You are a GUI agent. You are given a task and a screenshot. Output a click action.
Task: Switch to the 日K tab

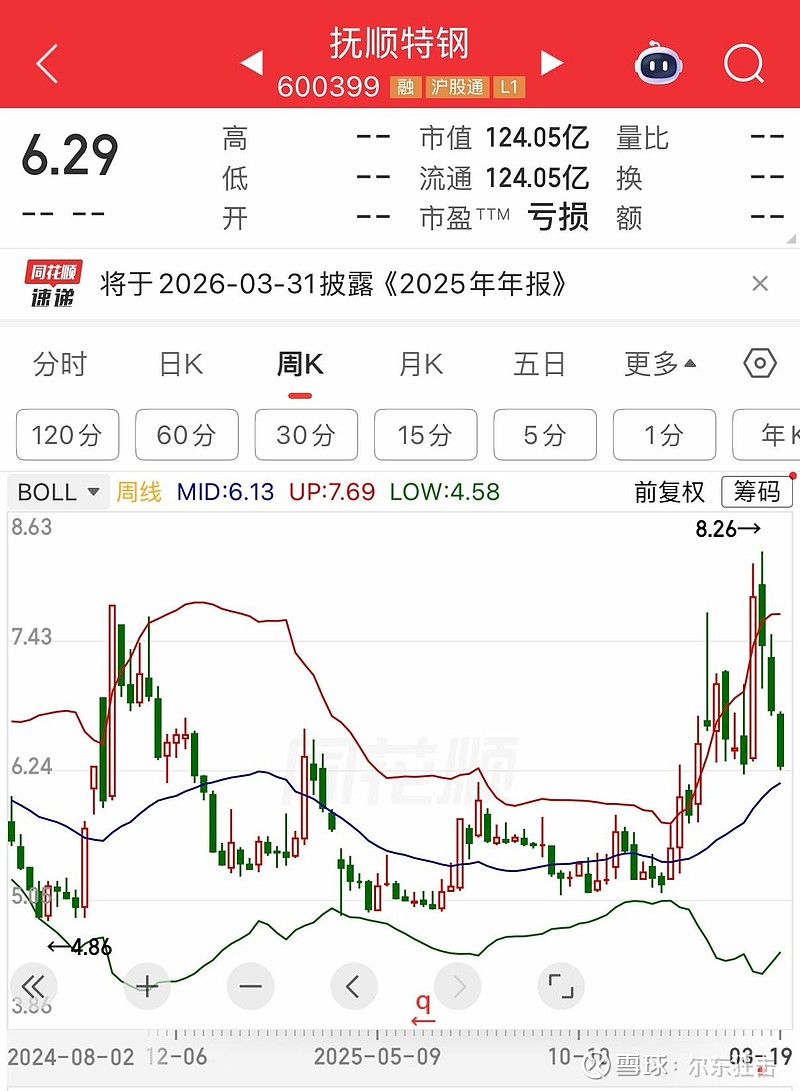[x=181, y=364]
